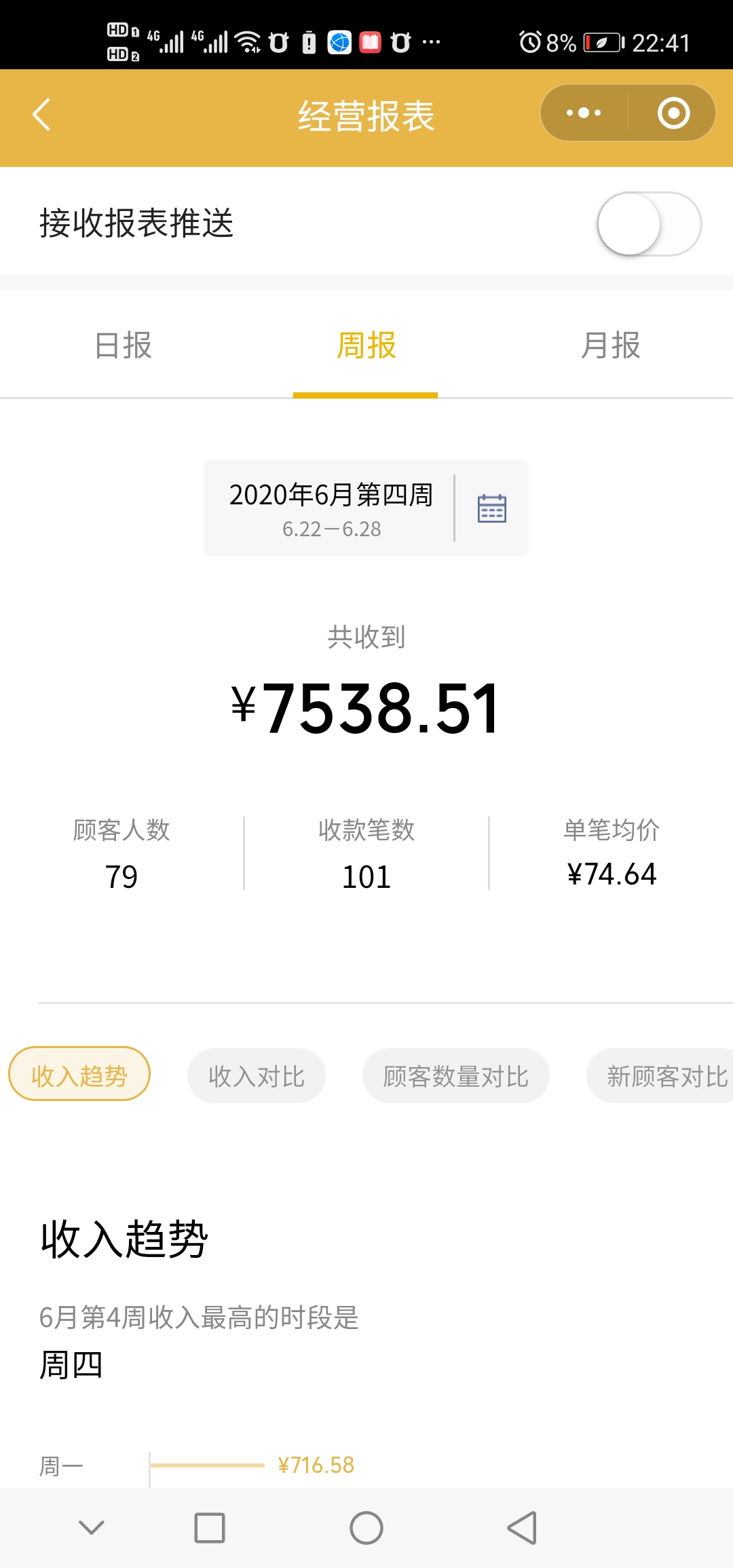Toggle 接收报表推送 switch
The image size is (733, 1568).
point(649,224)
